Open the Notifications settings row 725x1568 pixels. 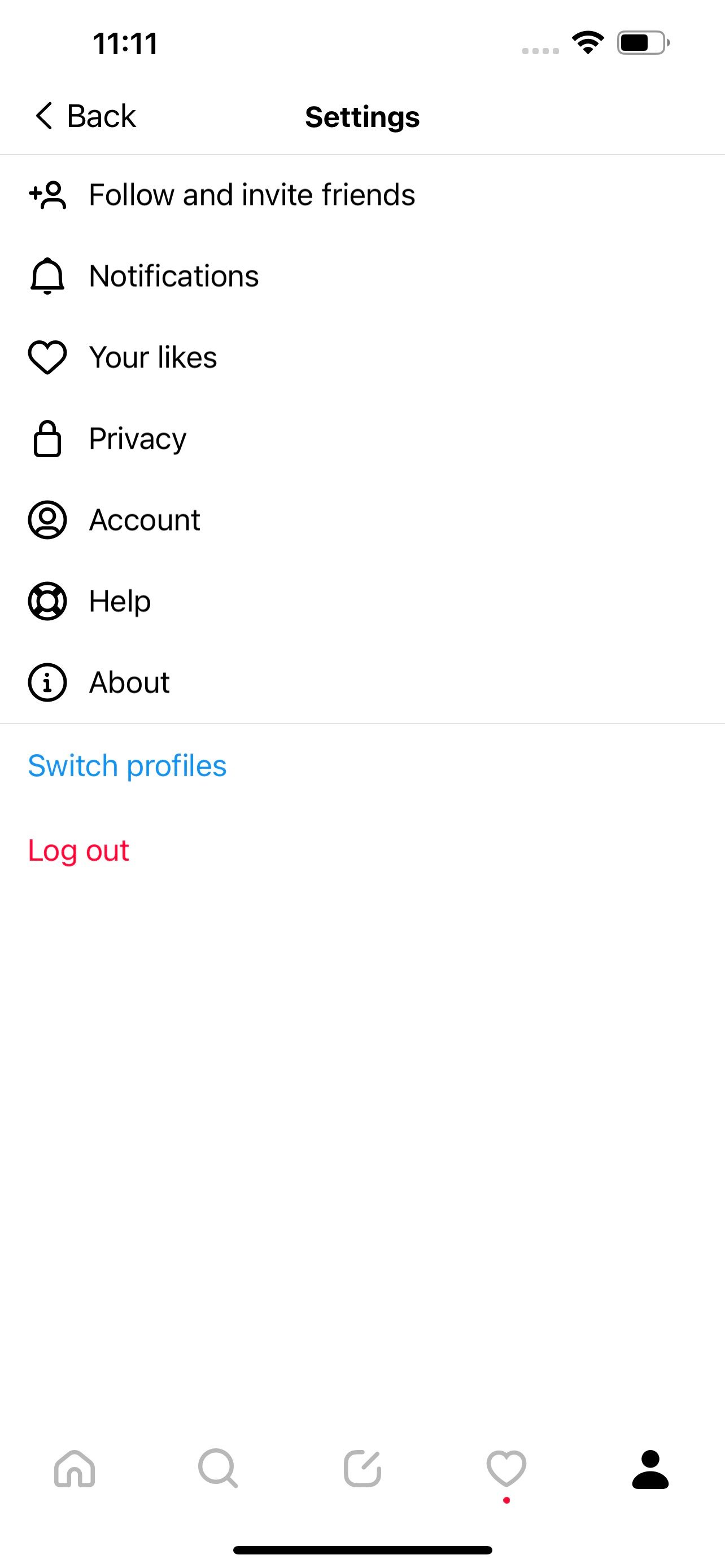[173, 277]
